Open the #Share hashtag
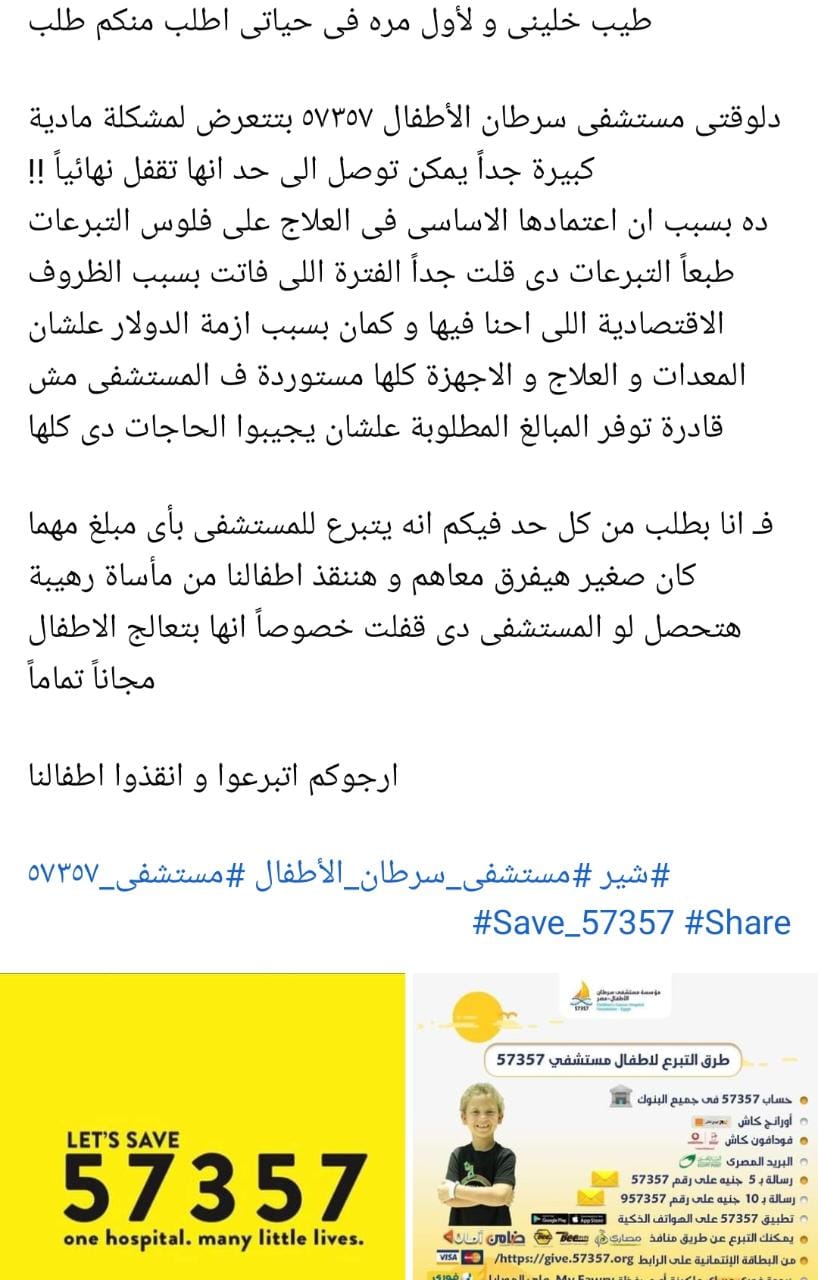Screen dimensions: 818x1280 point(737,922)
